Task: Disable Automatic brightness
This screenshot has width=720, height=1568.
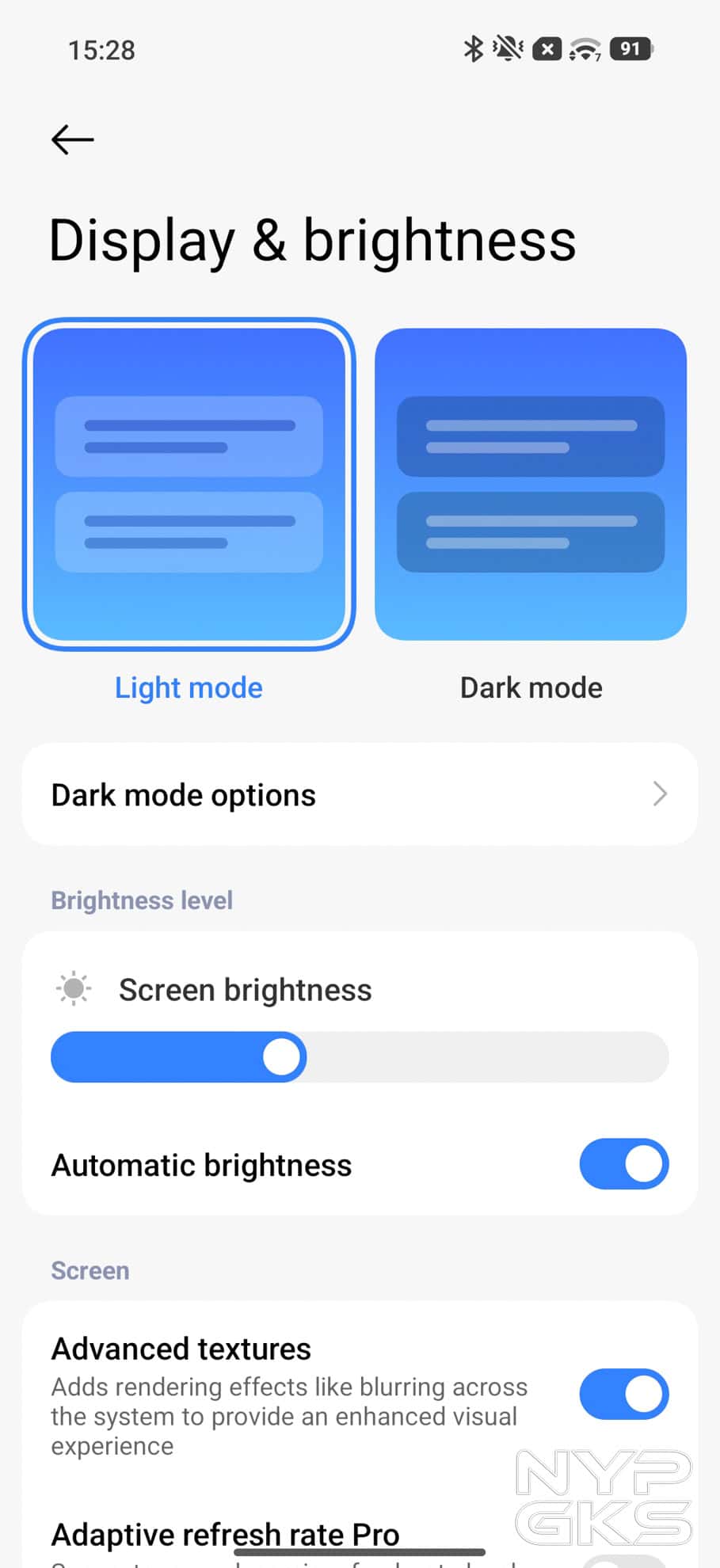Action: [x=624, y=1164]
